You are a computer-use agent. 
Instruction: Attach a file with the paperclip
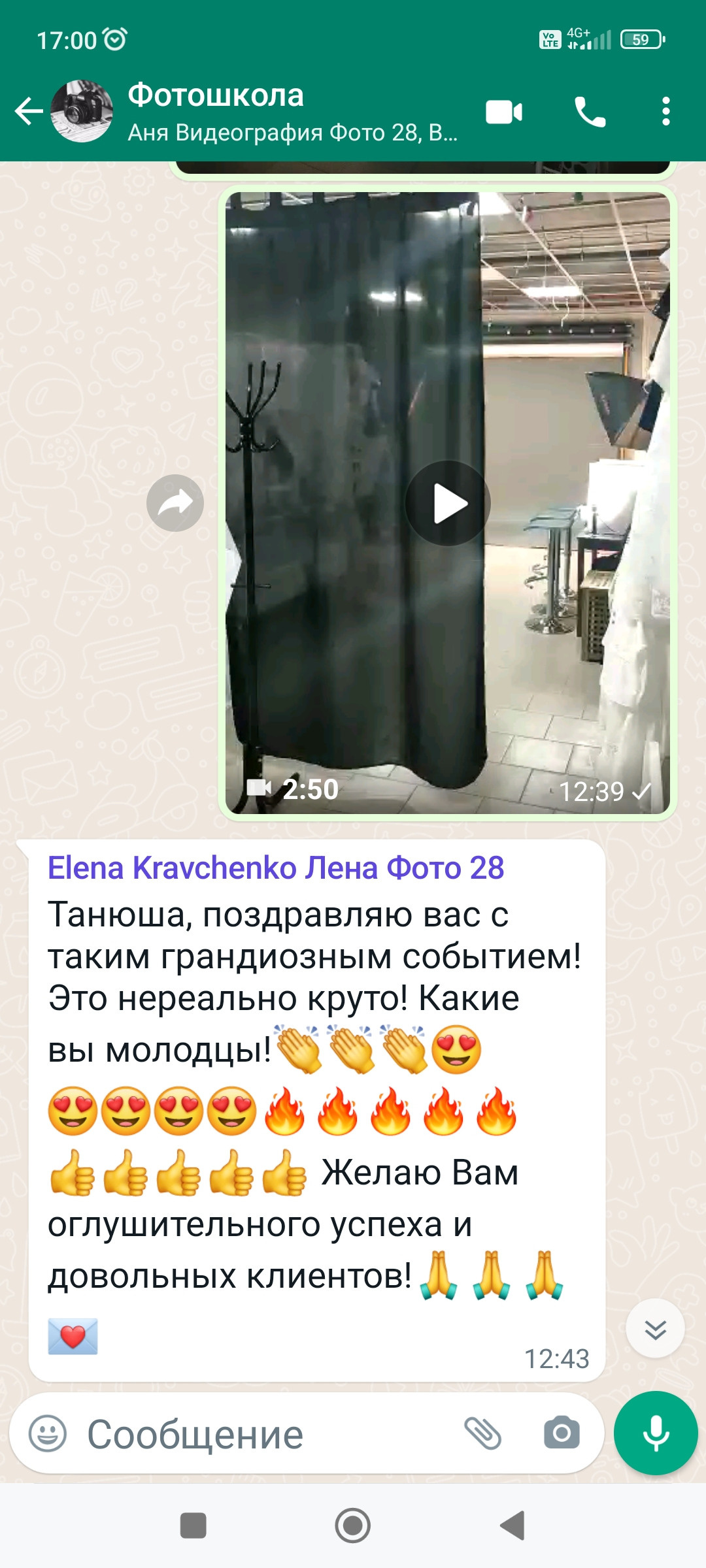(482, 1434)
